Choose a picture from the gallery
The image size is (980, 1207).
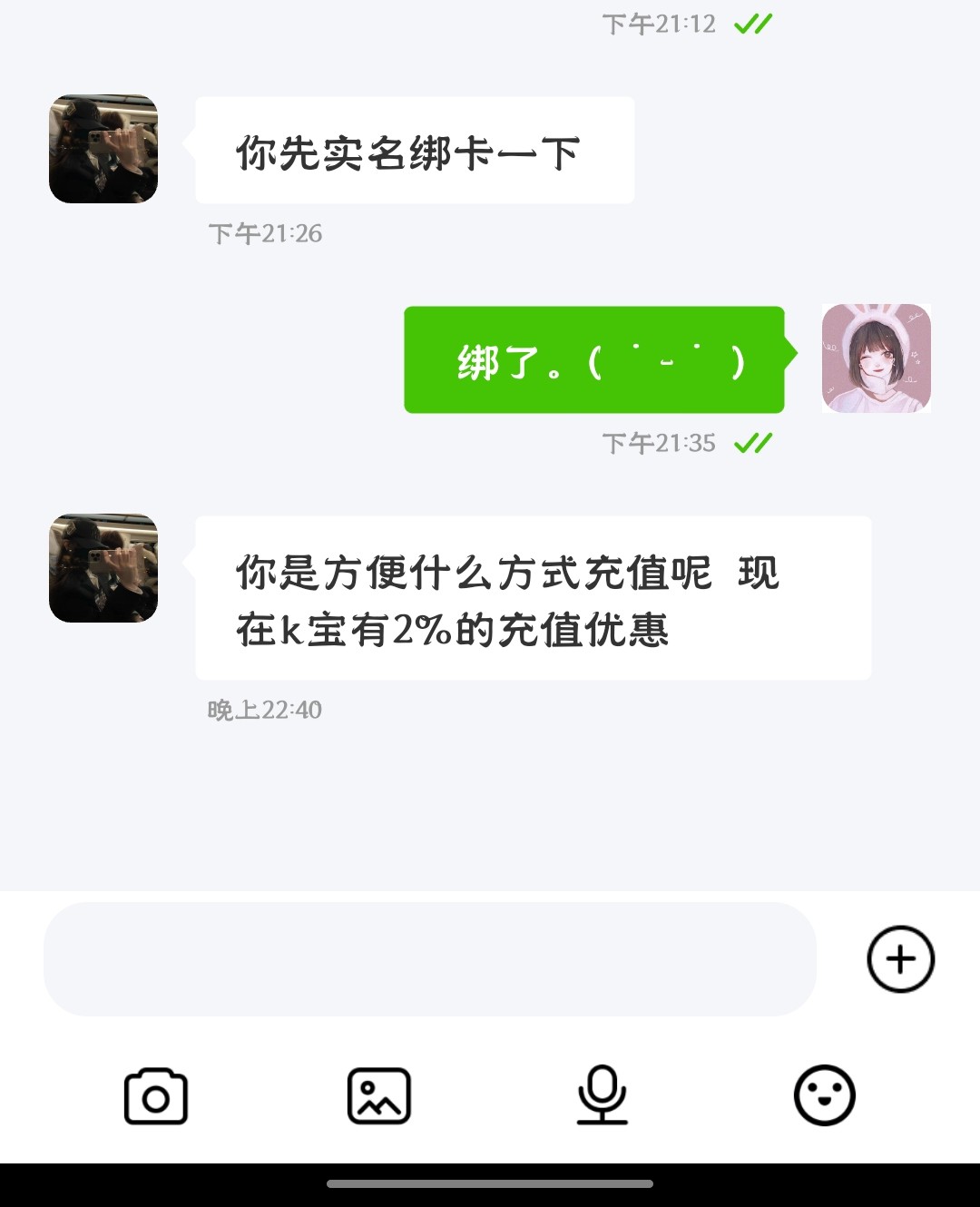point(379,1096)
